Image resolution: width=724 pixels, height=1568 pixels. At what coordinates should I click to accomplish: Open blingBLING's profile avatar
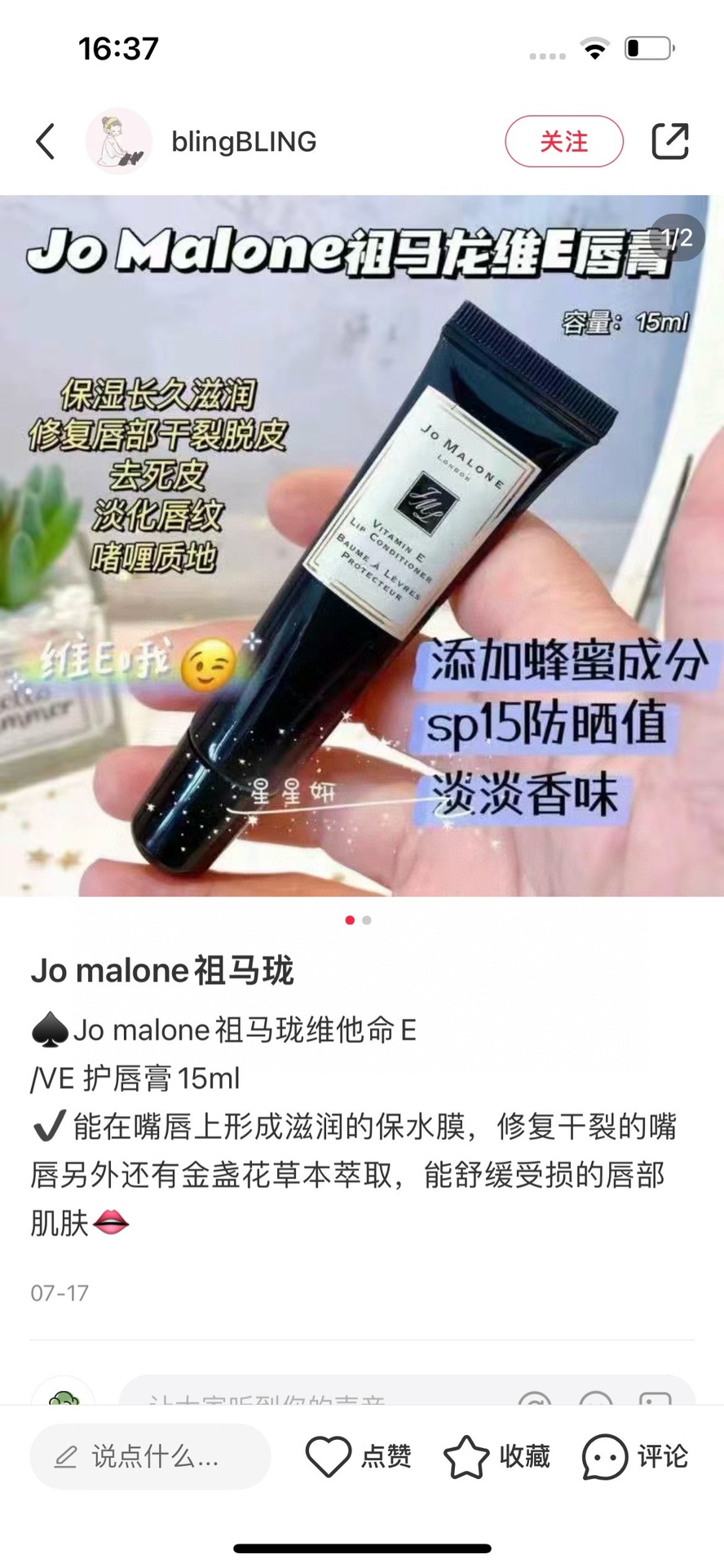[x=119, y=141]
